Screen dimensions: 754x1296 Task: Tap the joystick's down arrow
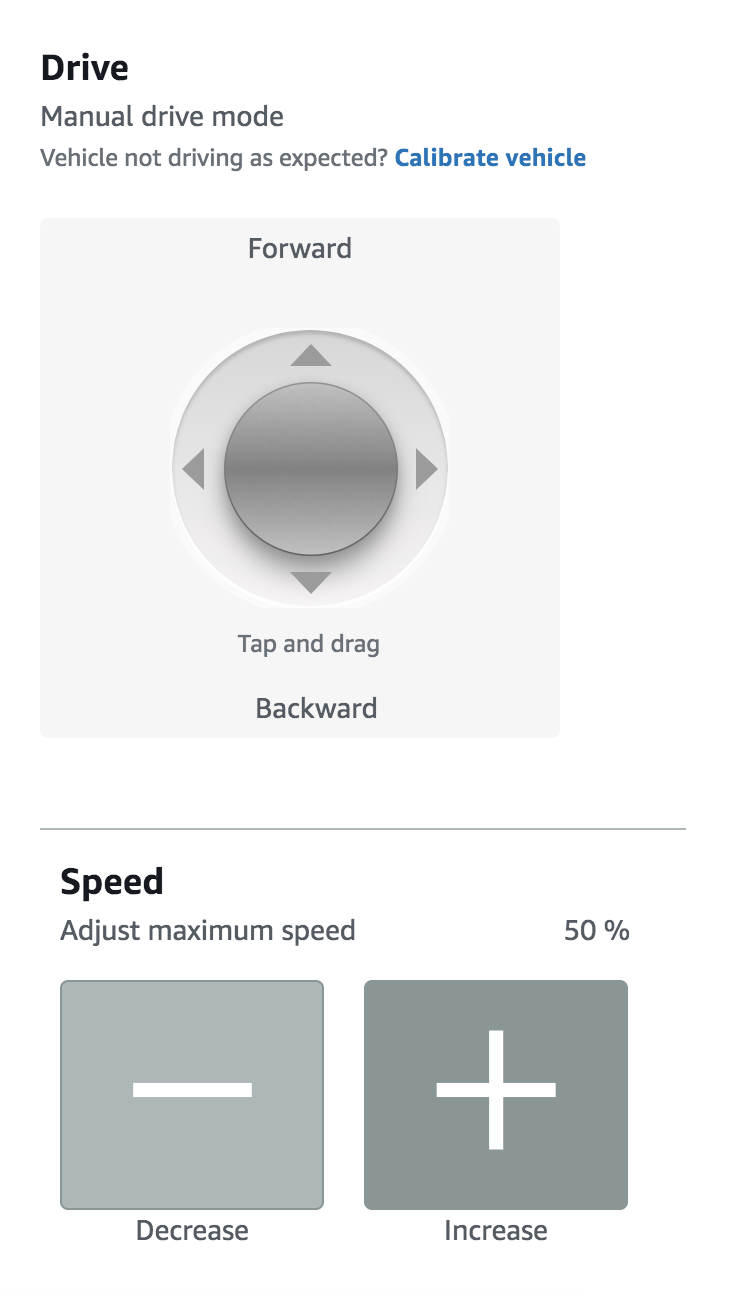point(310,582)
